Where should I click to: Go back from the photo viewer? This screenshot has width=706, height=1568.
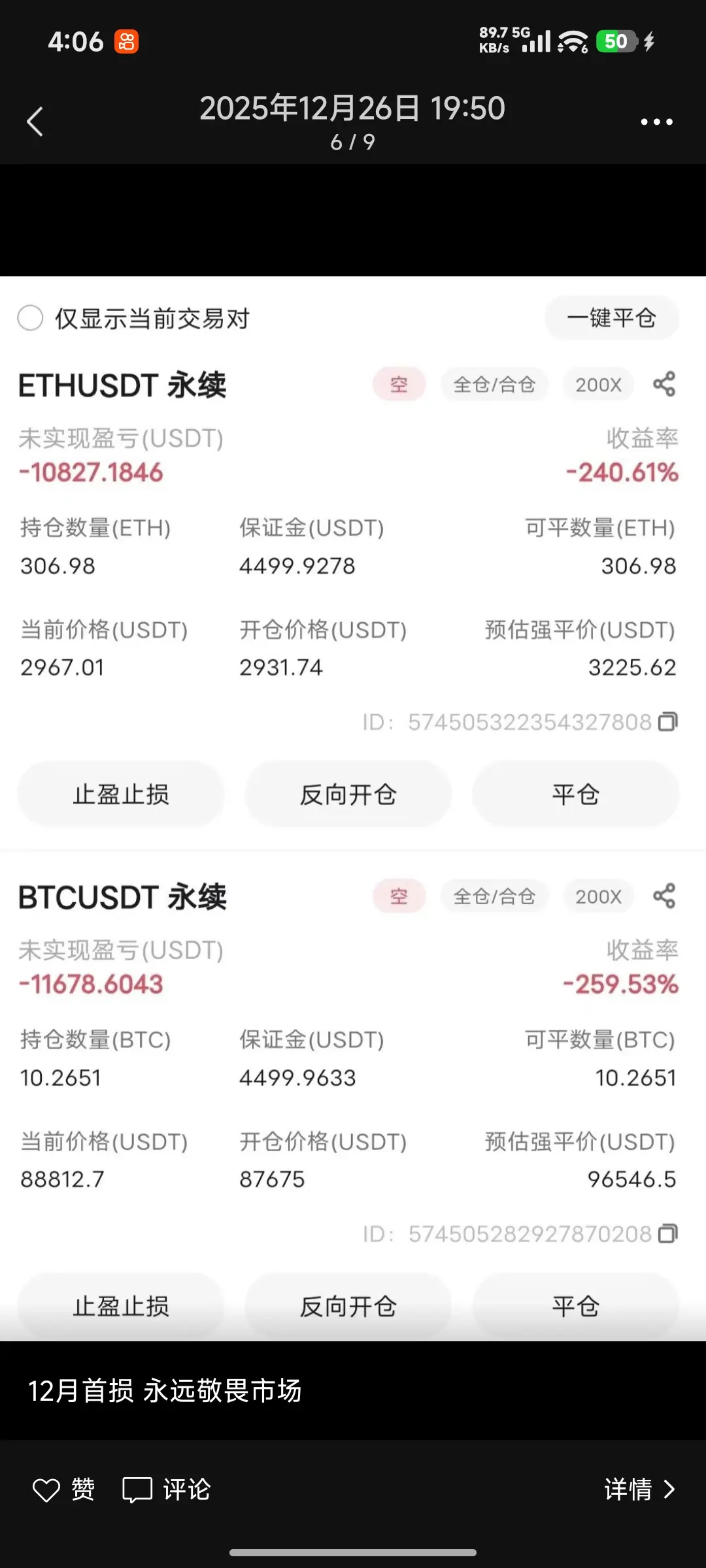[x=35, y=122]
